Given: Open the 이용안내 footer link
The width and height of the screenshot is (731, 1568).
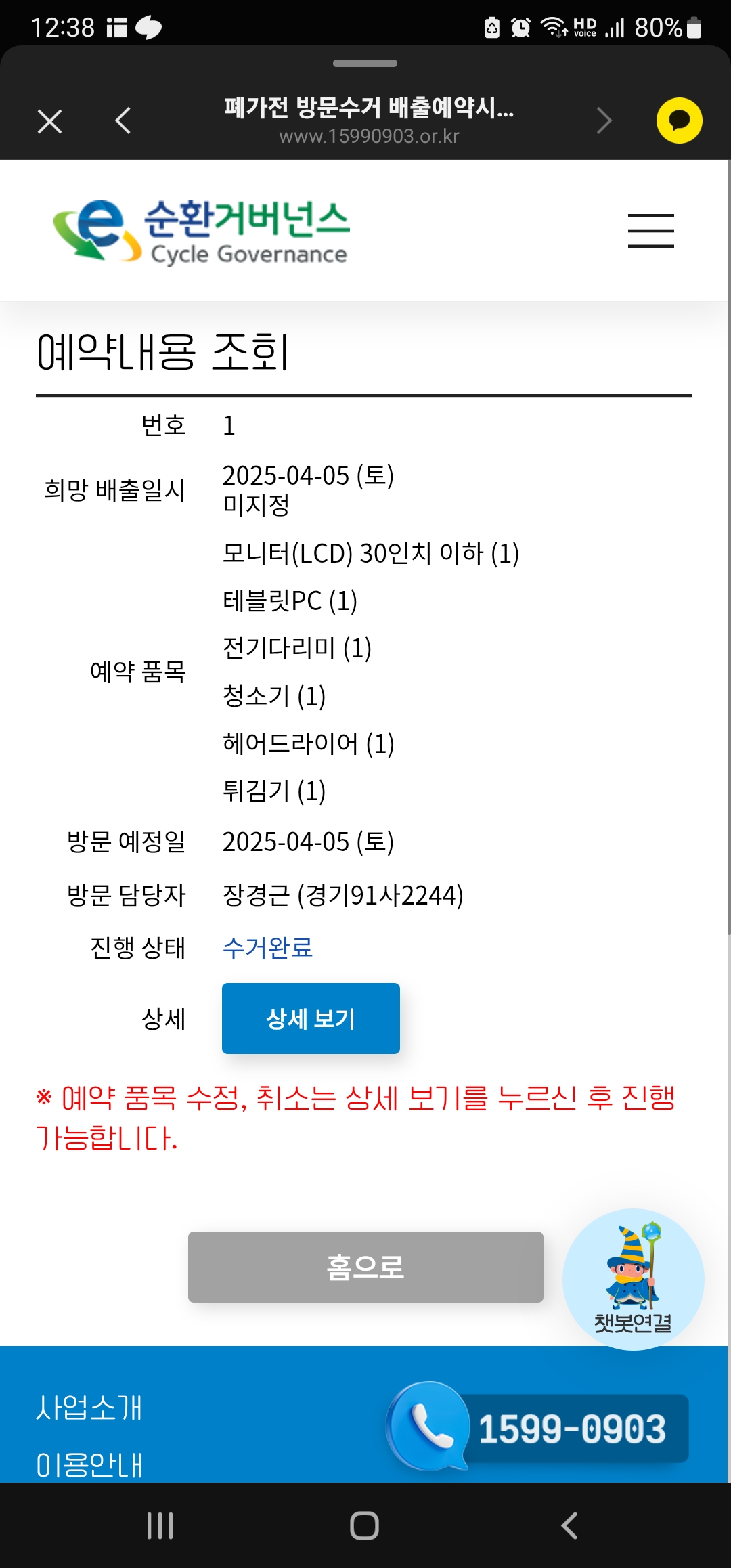Looking at the screenshot, I should coord(89,1464).
